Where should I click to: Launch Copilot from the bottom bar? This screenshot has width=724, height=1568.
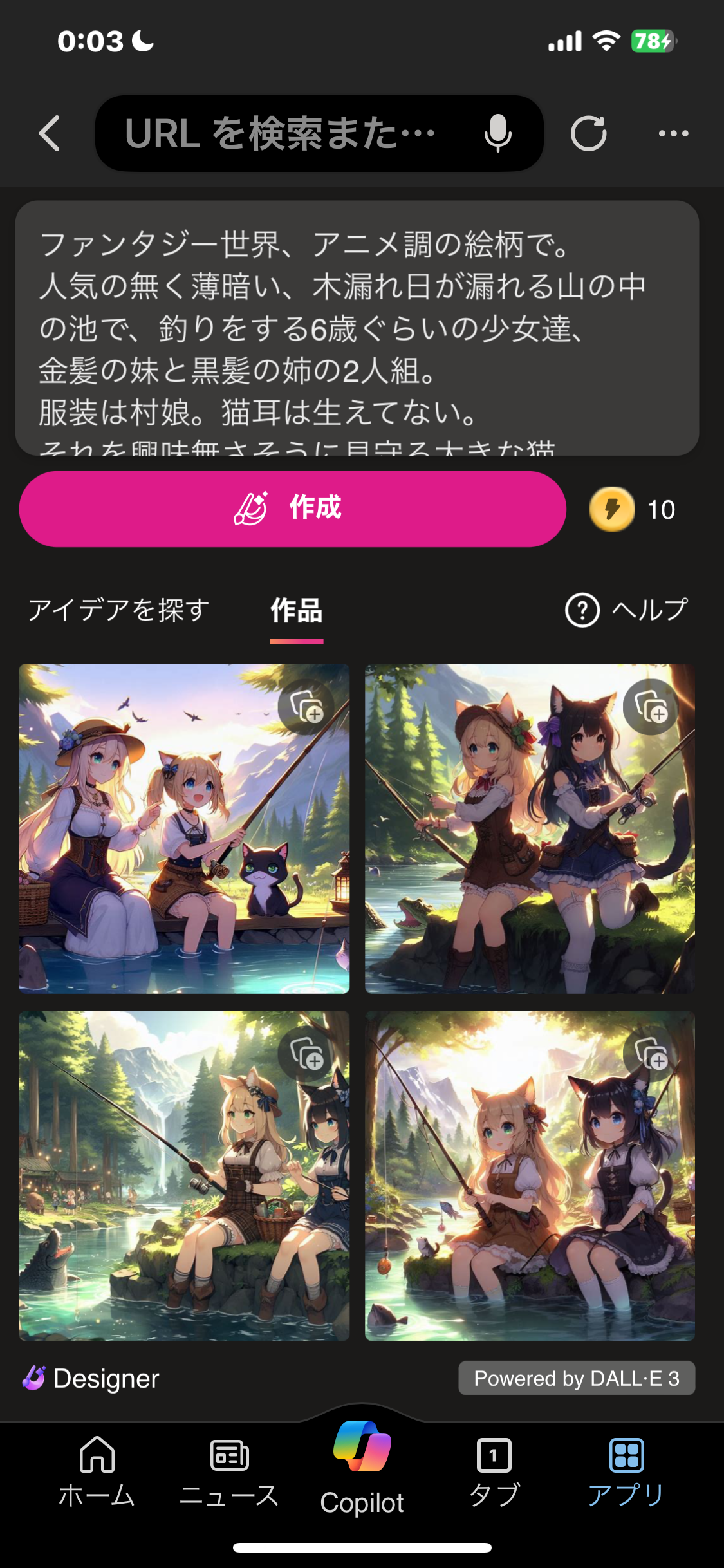click(362, 1468)
